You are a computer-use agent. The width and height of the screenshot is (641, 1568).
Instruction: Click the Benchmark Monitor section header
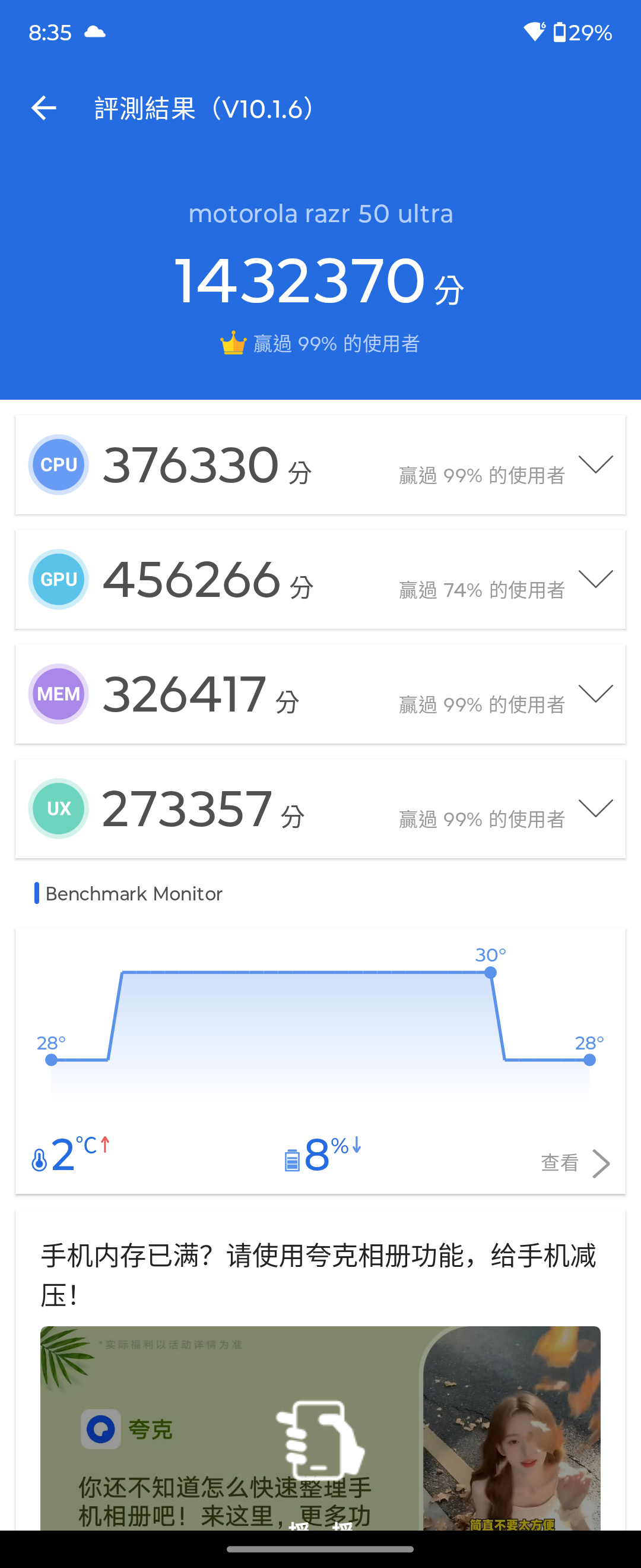132,893
